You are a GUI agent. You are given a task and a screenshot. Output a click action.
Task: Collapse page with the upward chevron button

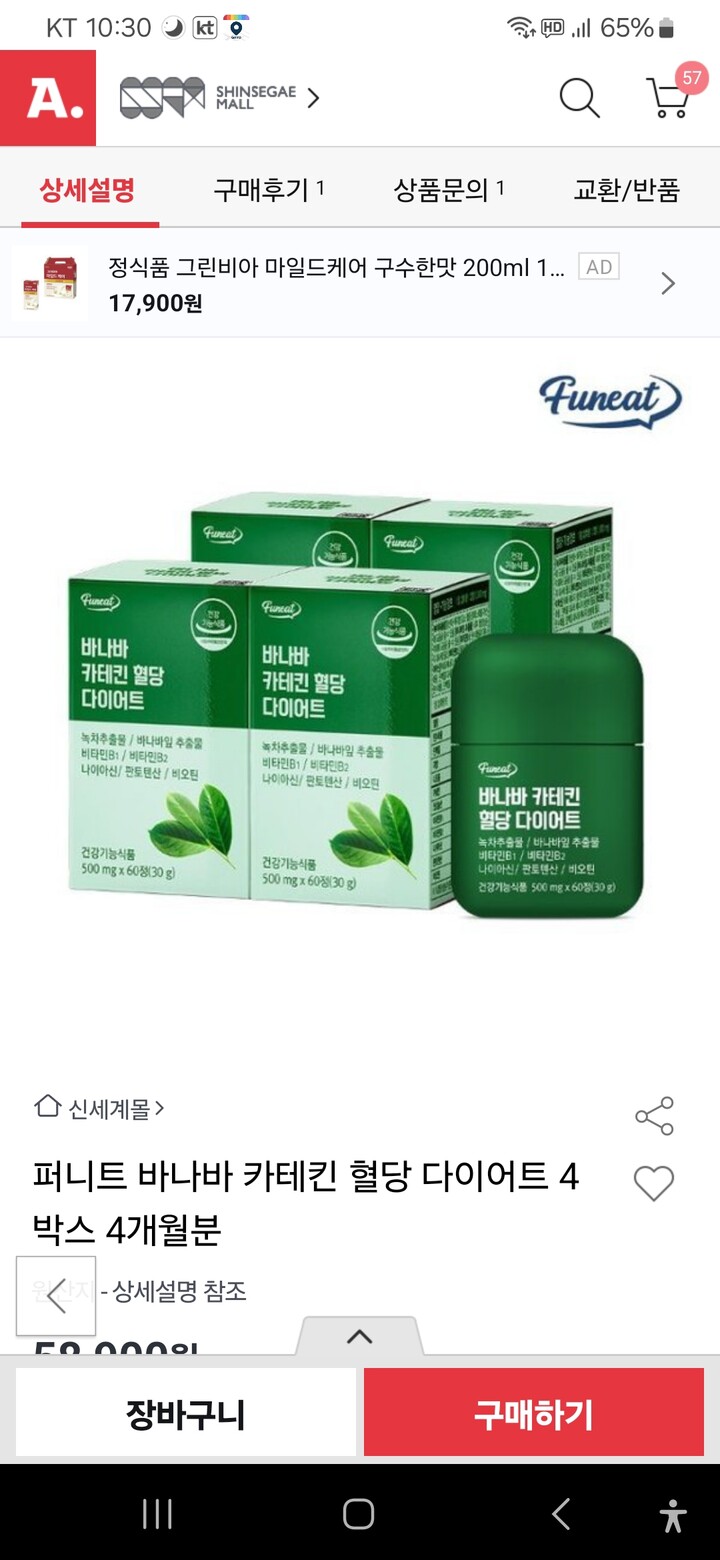pos(362,1335)
